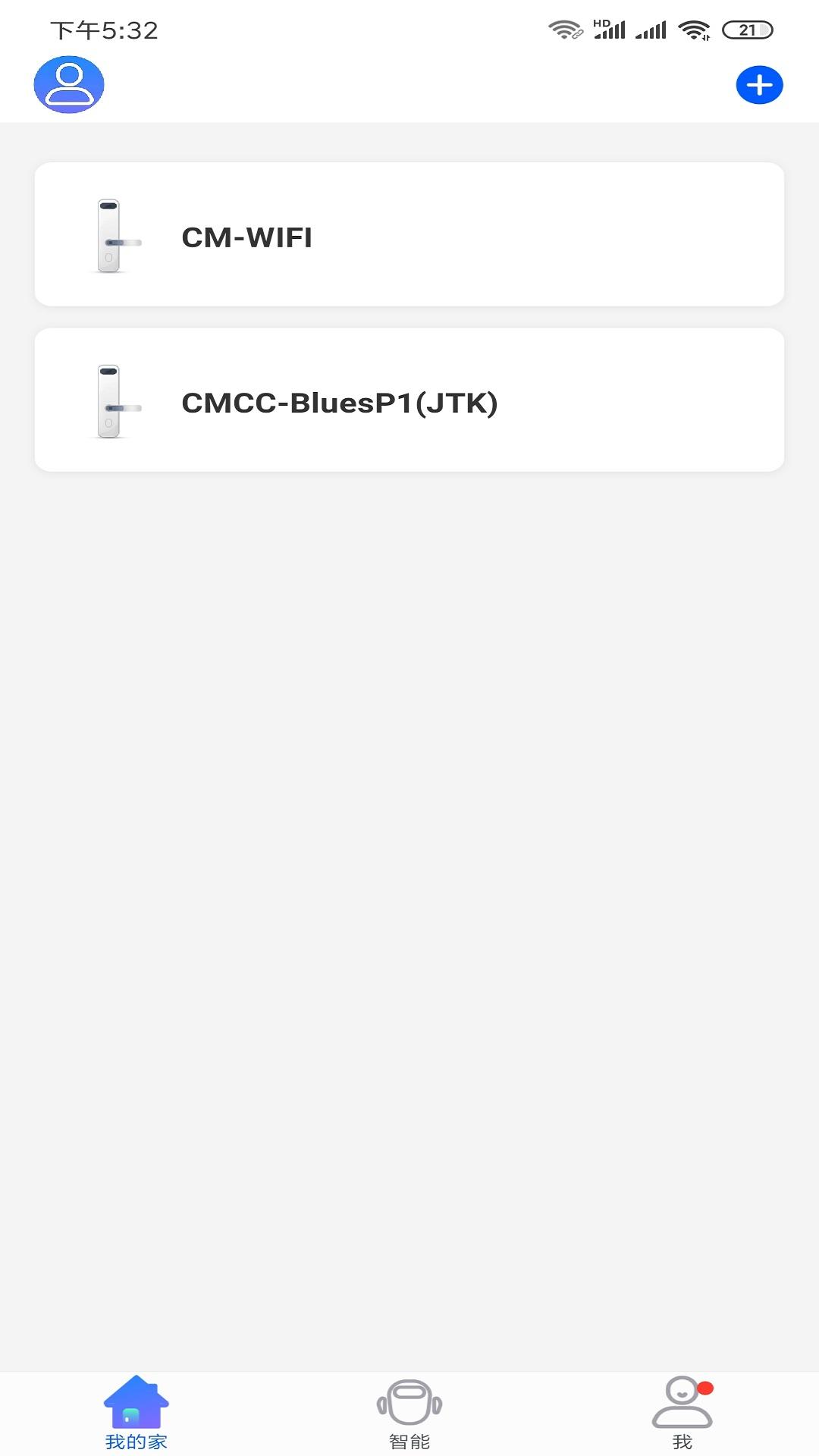This screenshot has width=819, height=1456.
Task: Switch to the 我的家 tab
Action: [136, 1413]
